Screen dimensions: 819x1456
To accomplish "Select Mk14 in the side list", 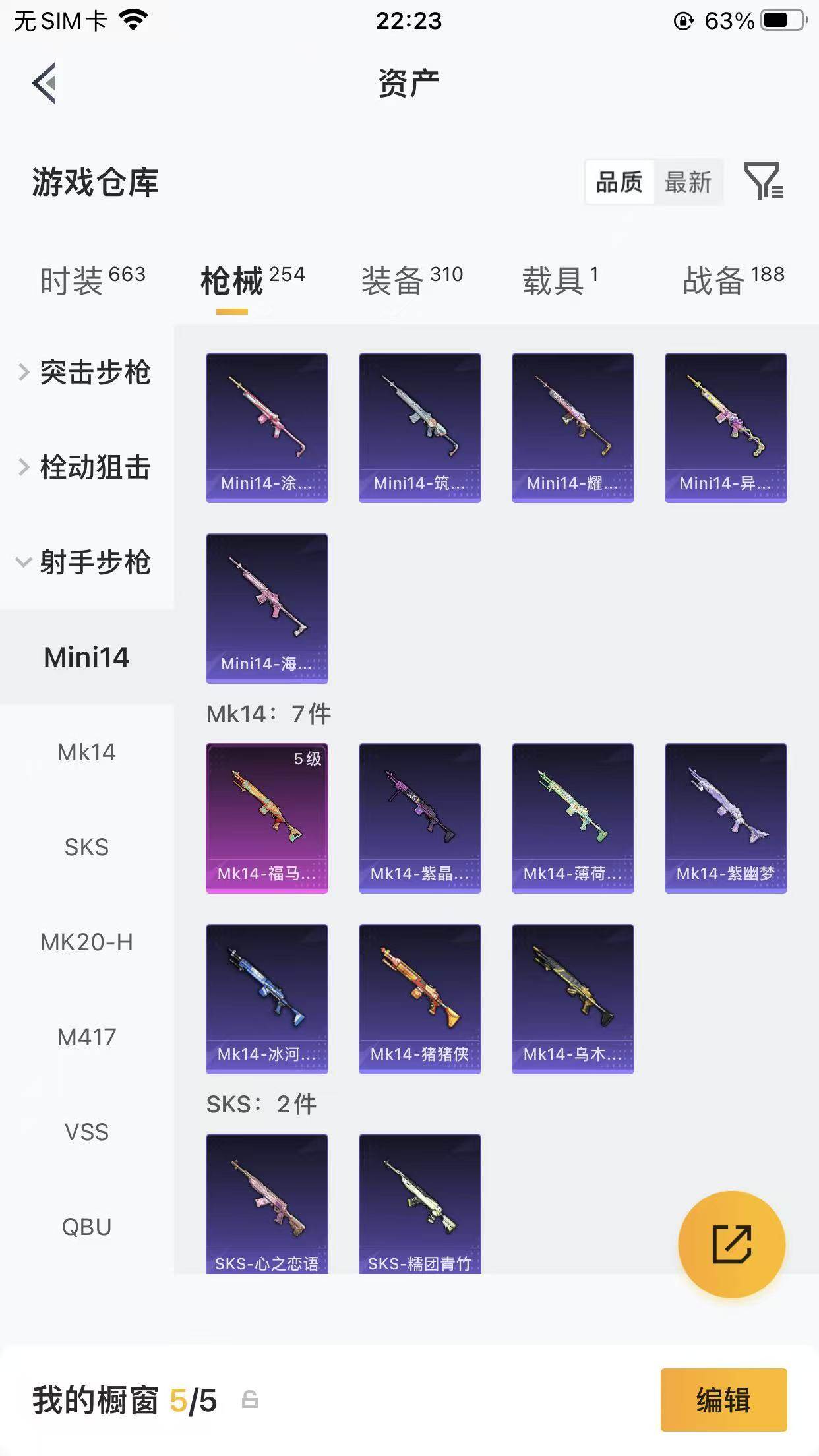I will (86, 752).
